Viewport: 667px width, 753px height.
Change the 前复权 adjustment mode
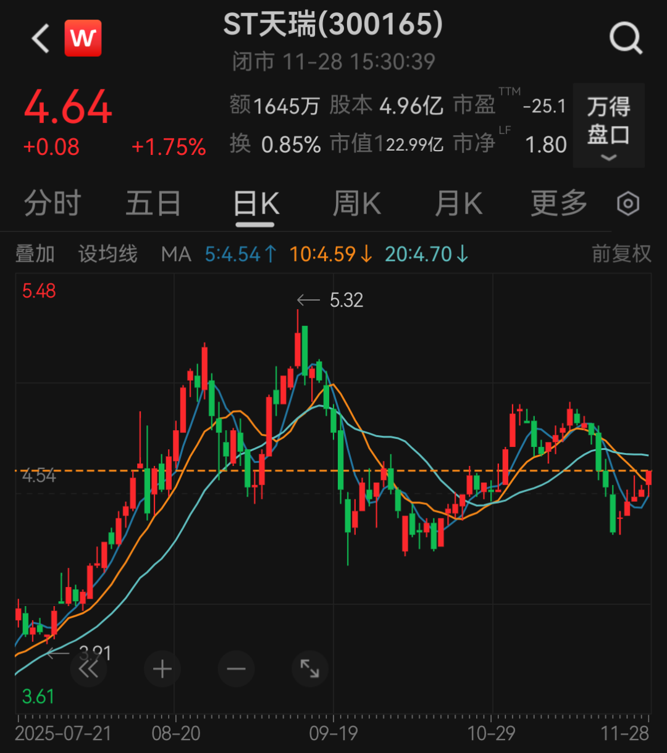coord(620,254)
